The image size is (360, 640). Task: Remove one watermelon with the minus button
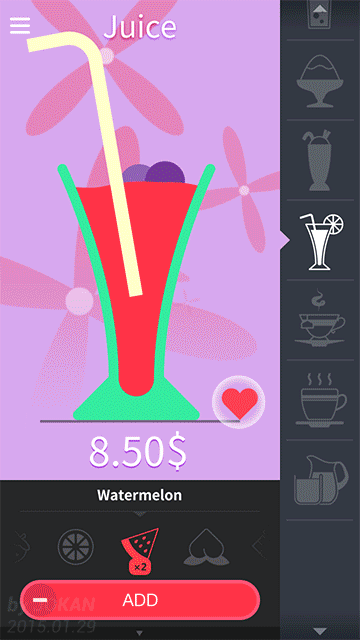click(40, 600)
